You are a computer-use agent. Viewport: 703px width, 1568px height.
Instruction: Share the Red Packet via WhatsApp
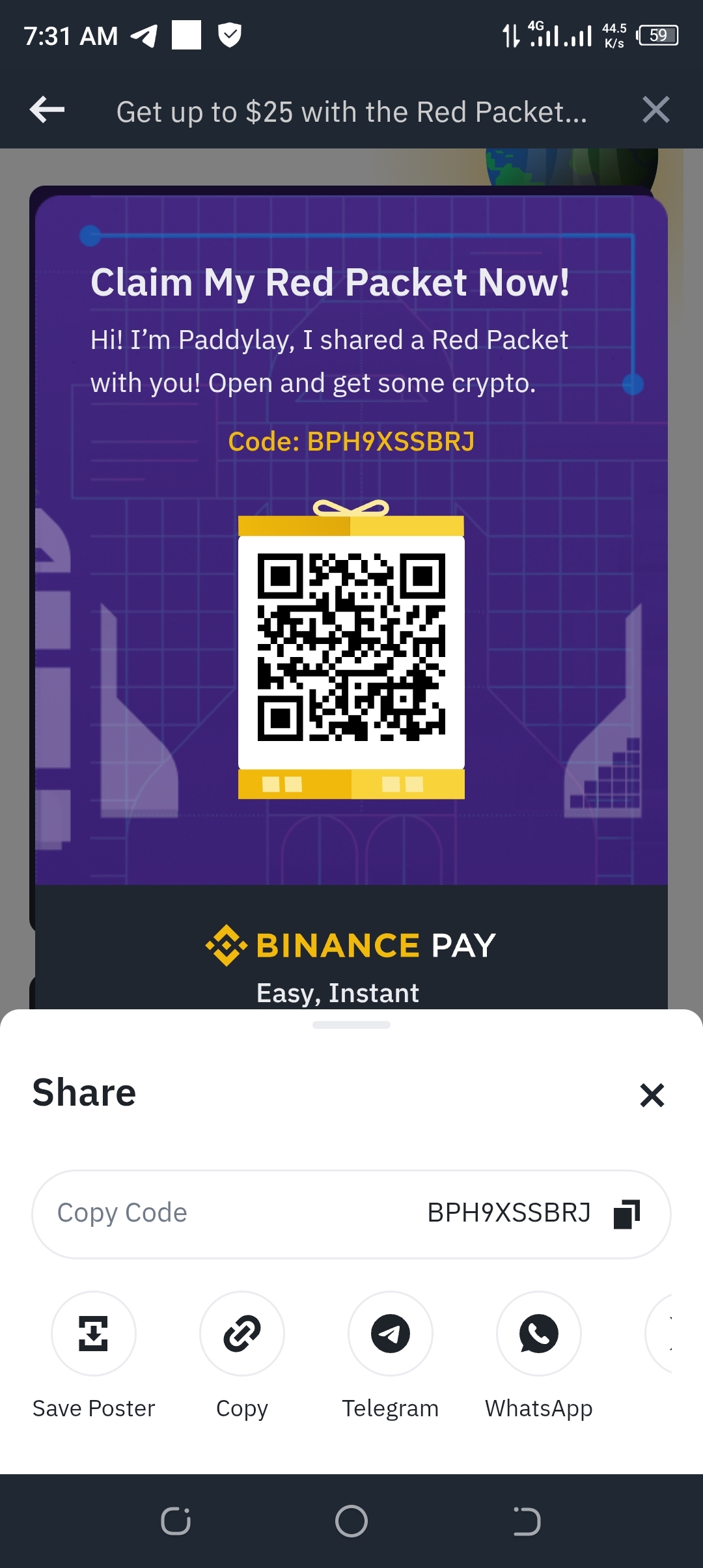pos(539,1334)
